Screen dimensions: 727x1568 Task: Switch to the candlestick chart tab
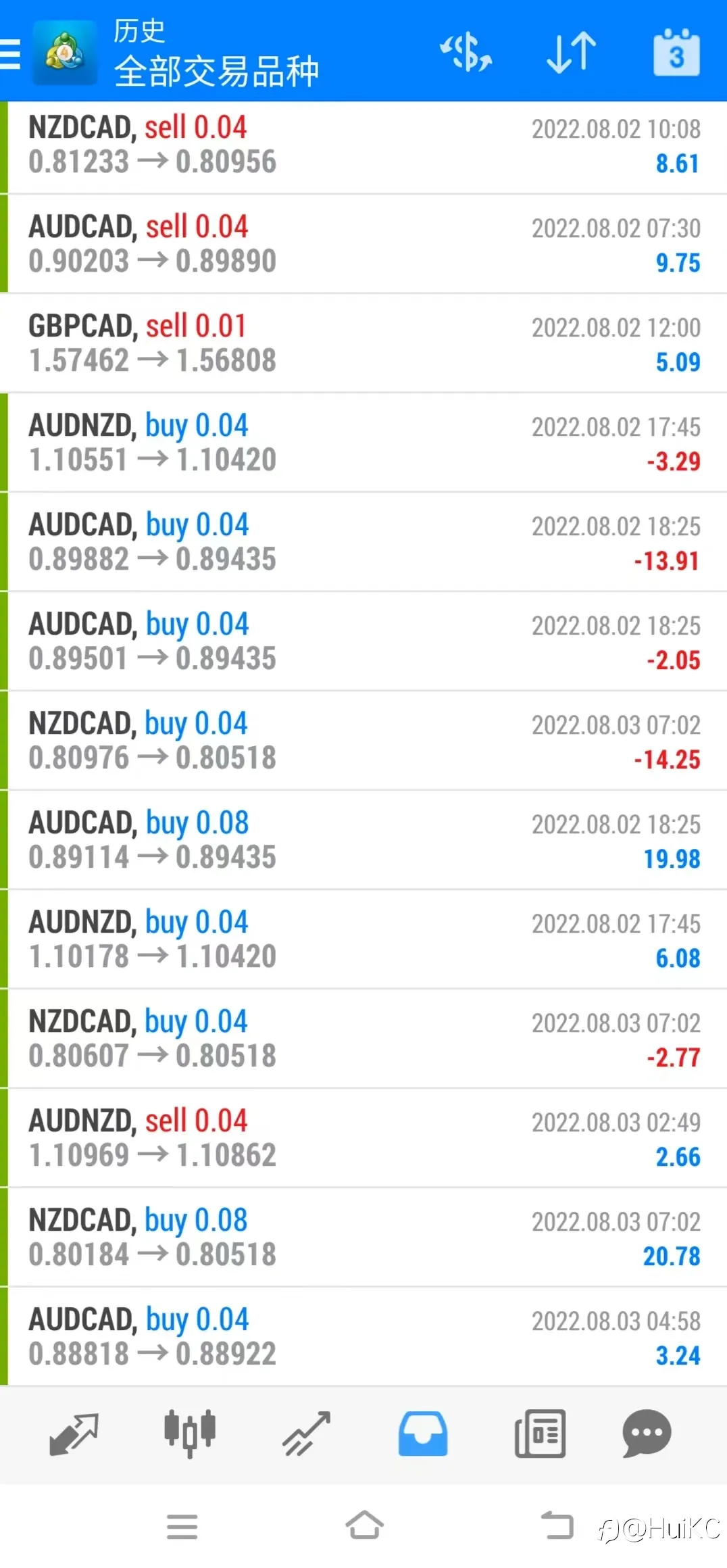tap(190, 1434)
